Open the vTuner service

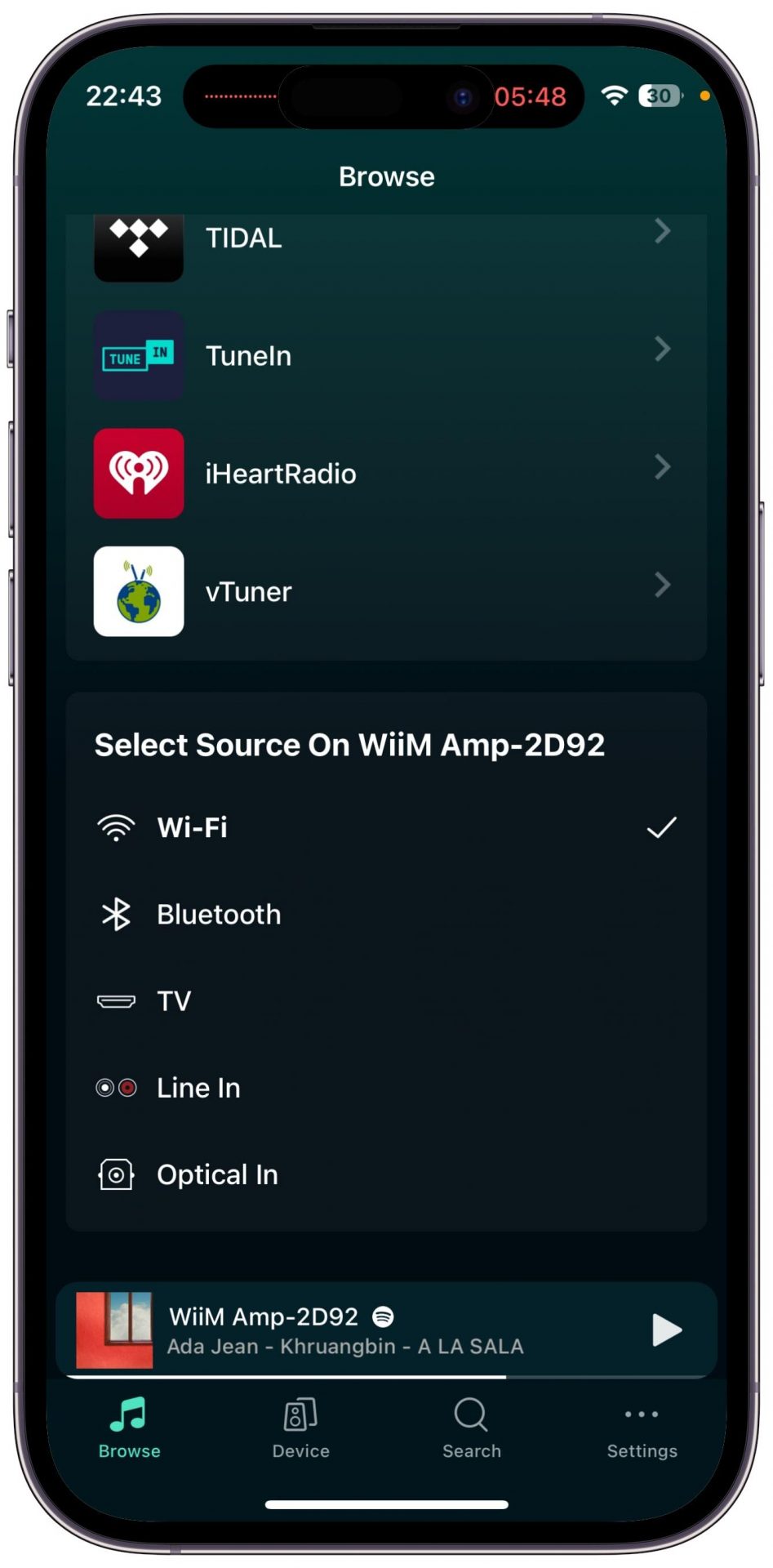pos(386,591)
